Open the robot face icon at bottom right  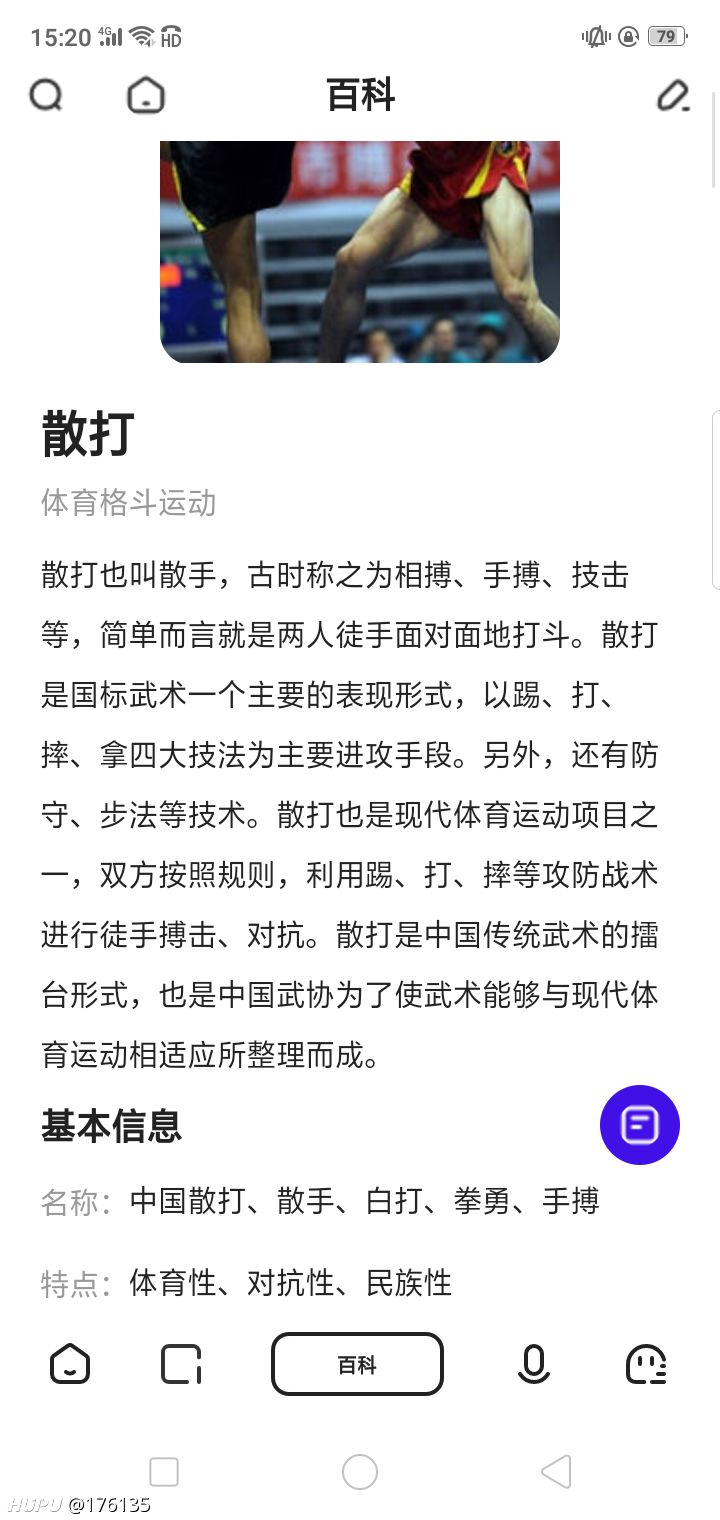tap(646, 1364)
